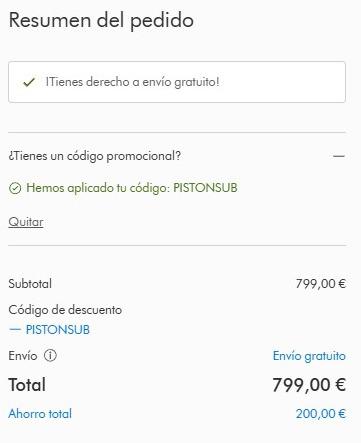This screenshot has height=443, width=361.
Task: Remove the applied PISTONSUB code via Quitar
Action: pyautogui.click(x=26, y=222)
